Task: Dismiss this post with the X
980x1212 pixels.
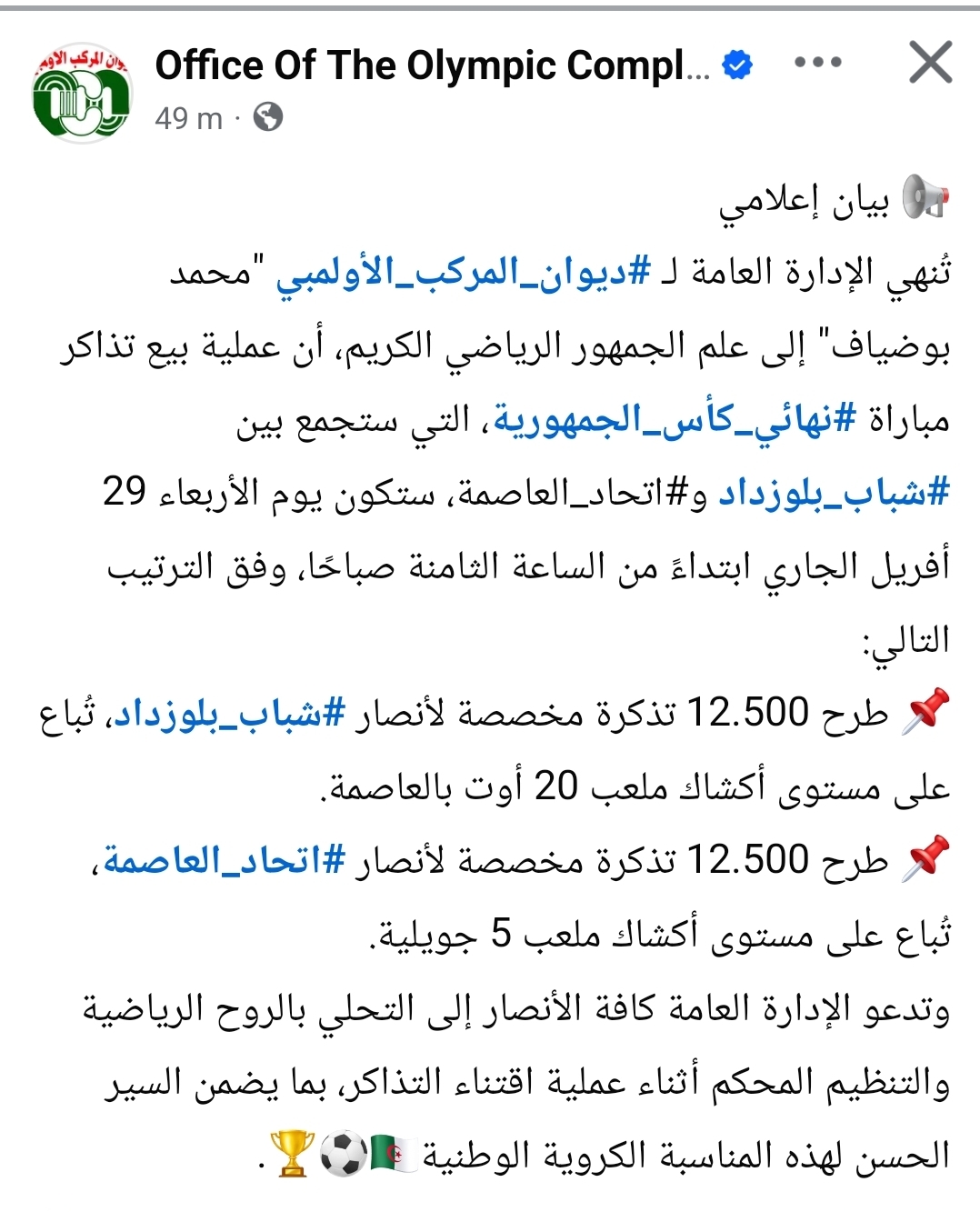Action: 930,63
